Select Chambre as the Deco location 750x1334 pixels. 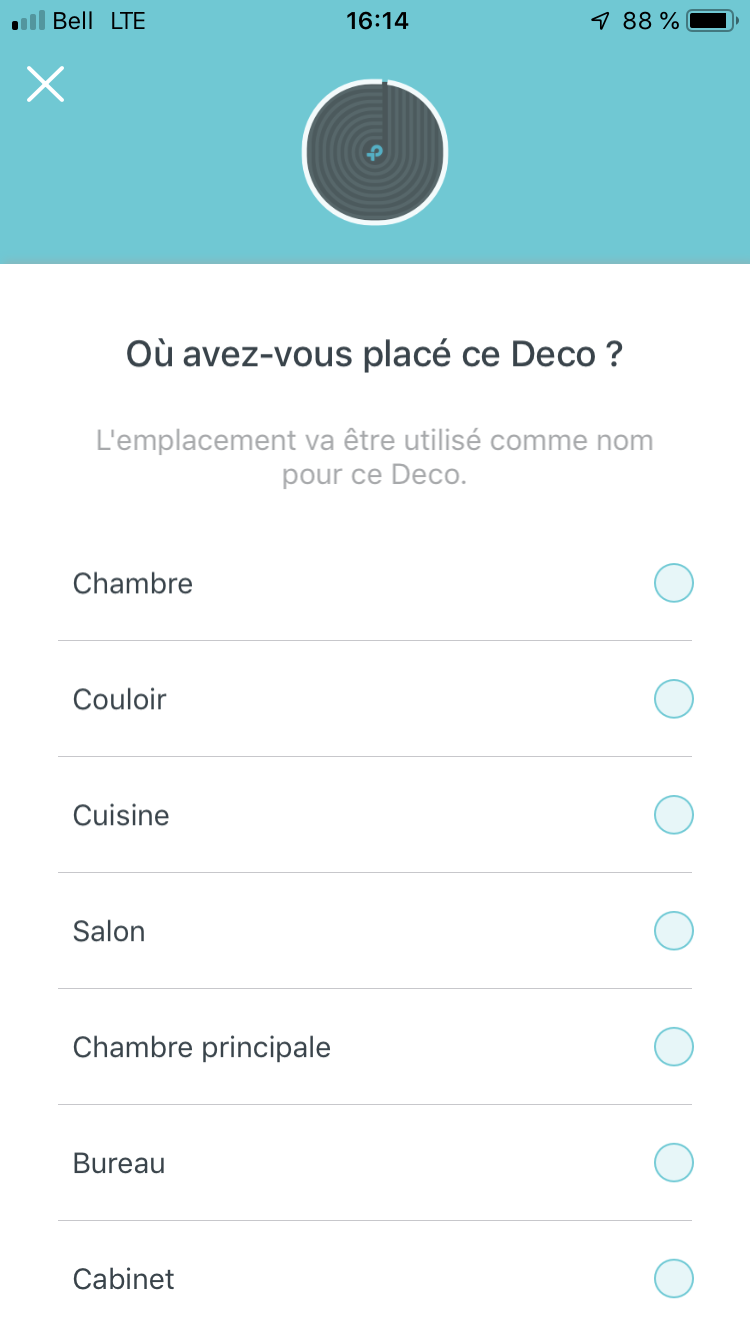tap(673, 583)
